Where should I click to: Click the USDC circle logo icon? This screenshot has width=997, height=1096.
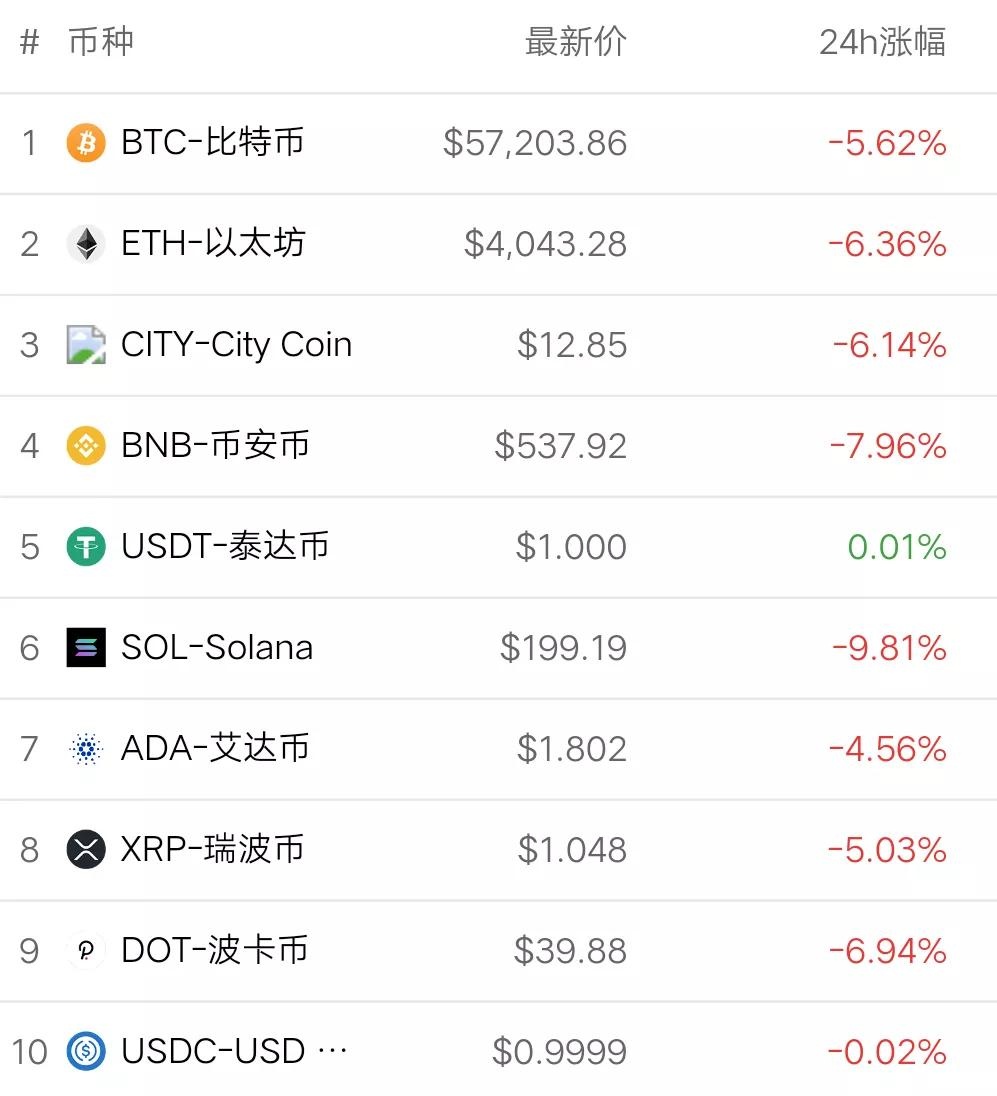pyautogui.click(x=85, y=1051)
